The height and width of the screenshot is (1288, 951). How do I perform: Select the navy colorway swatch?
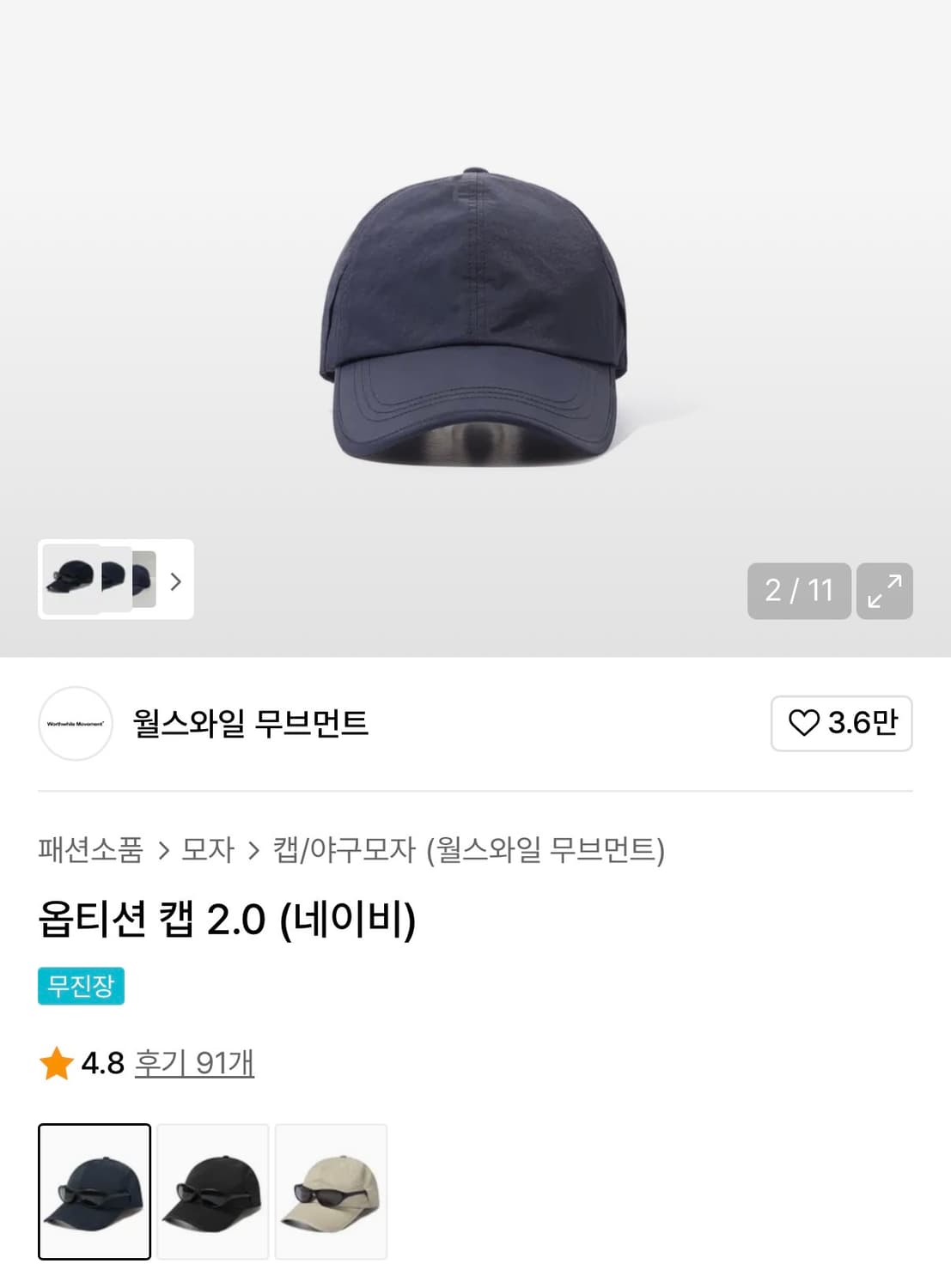94,1190
